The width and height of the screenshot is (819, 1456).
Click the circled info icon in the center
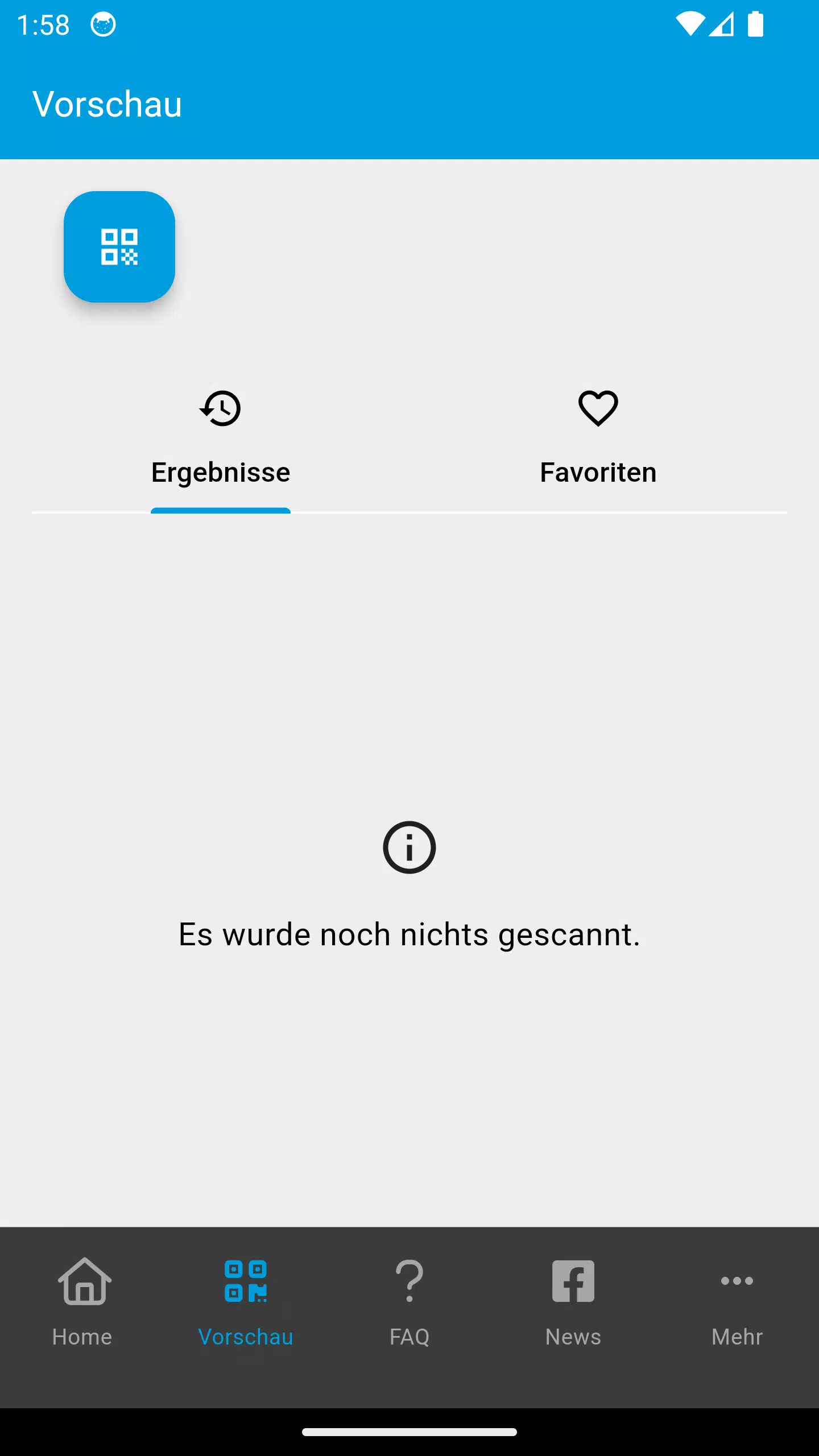pyautogui.click(x=409, y=848)
